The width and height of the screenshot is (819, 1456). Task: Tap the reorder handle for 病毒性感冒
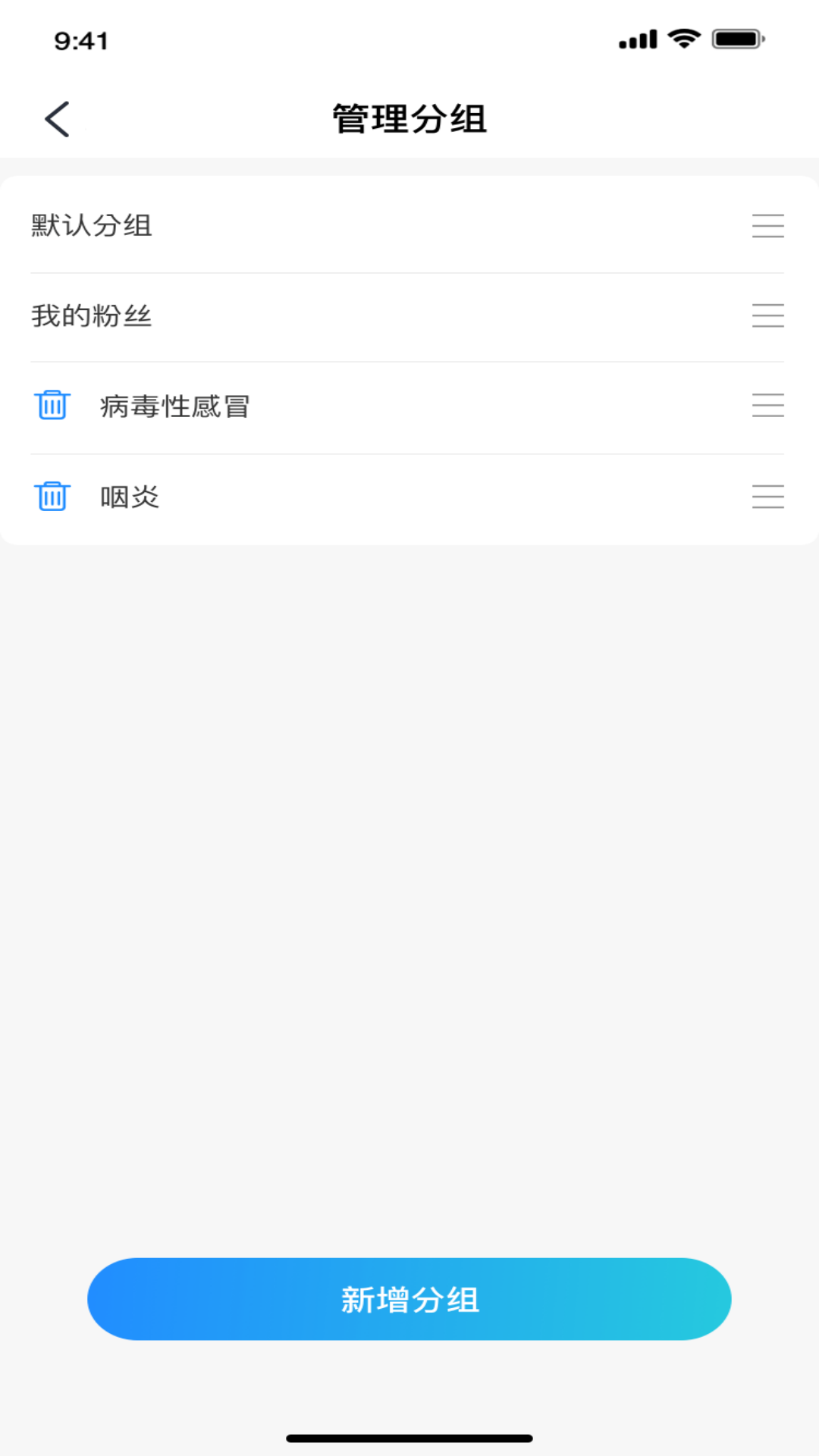(x=767, y=406)
